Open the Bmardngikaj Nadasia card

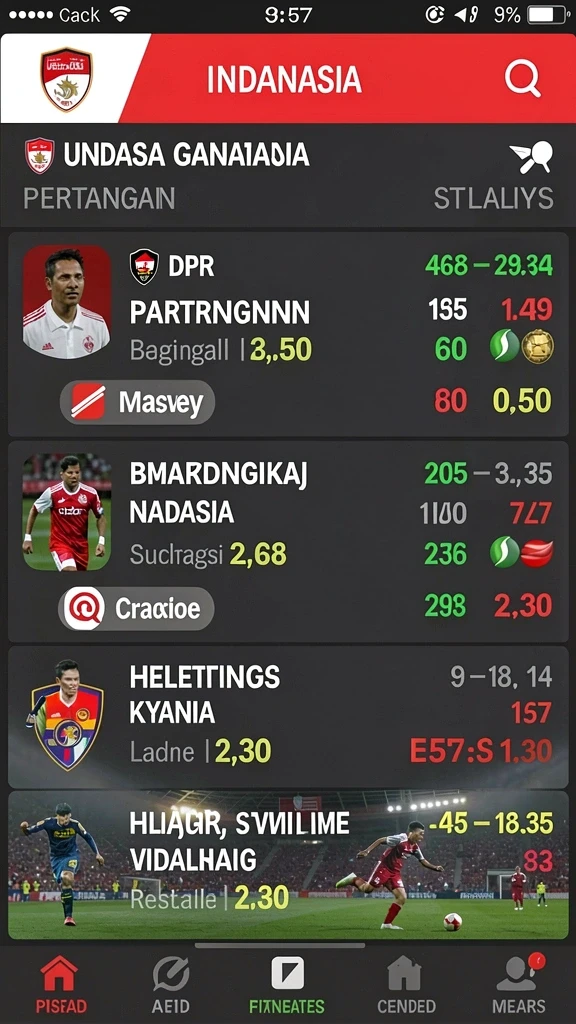pos(288,542)
